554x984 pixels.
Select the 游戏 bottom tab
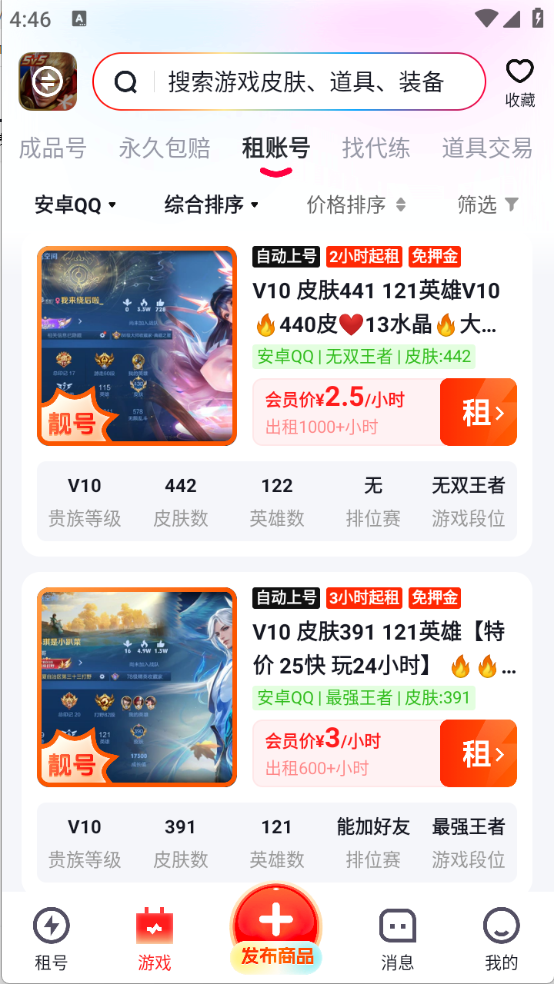click(154, 939)
